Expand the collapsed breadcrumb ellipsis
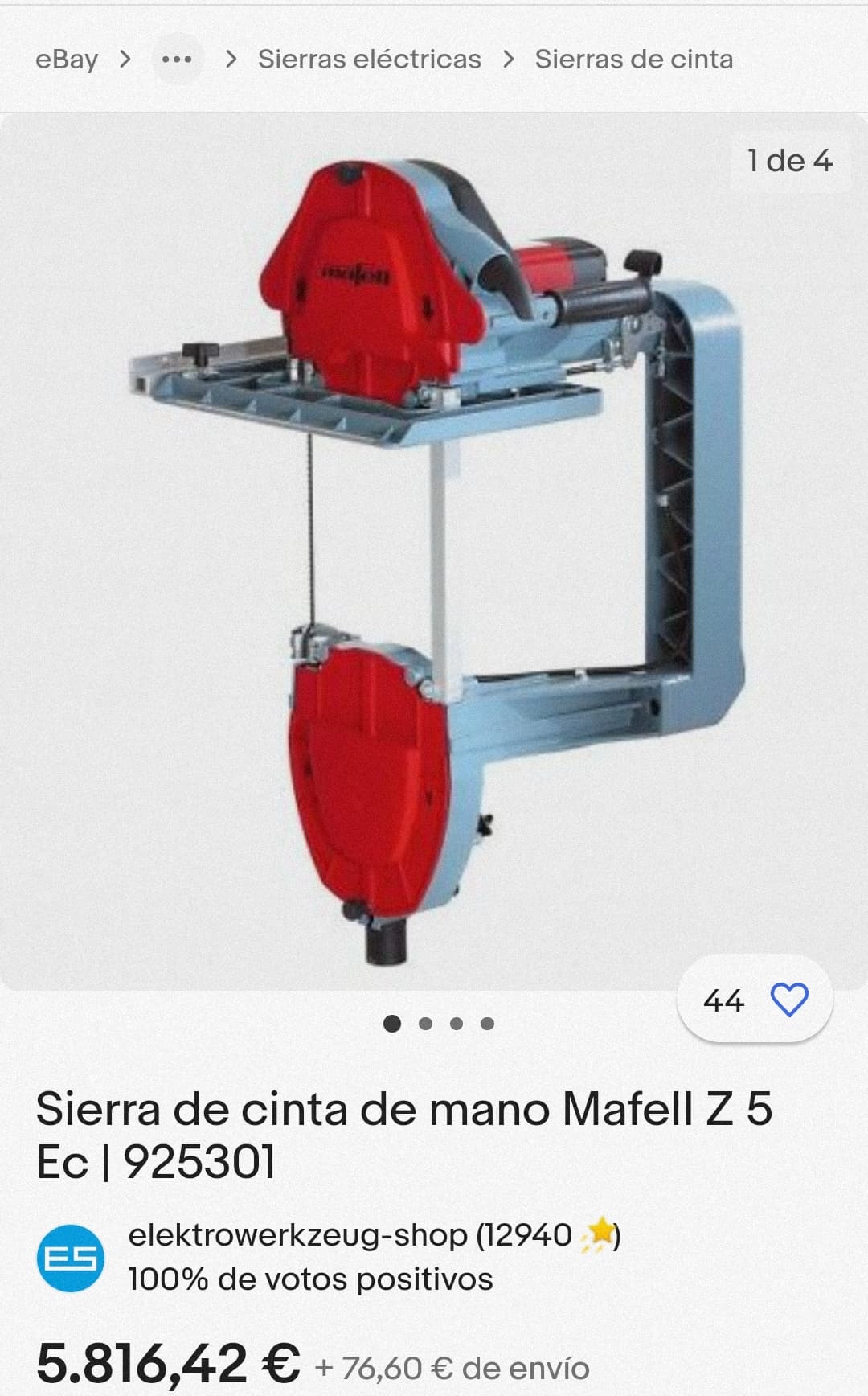 coord(177,60)
